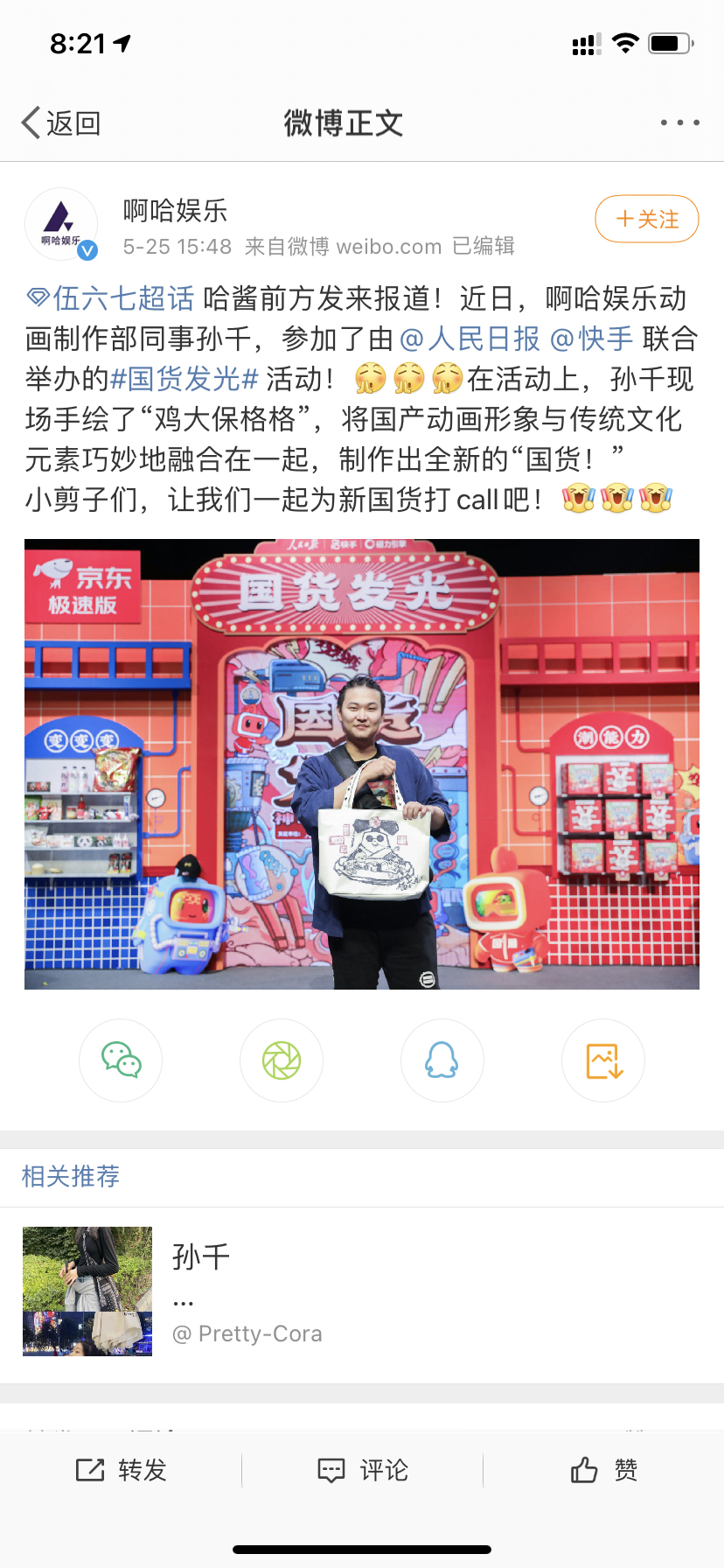The image size is (724, 1568).
Task: Share to WeChat Moments
Action: [282, 1060]
